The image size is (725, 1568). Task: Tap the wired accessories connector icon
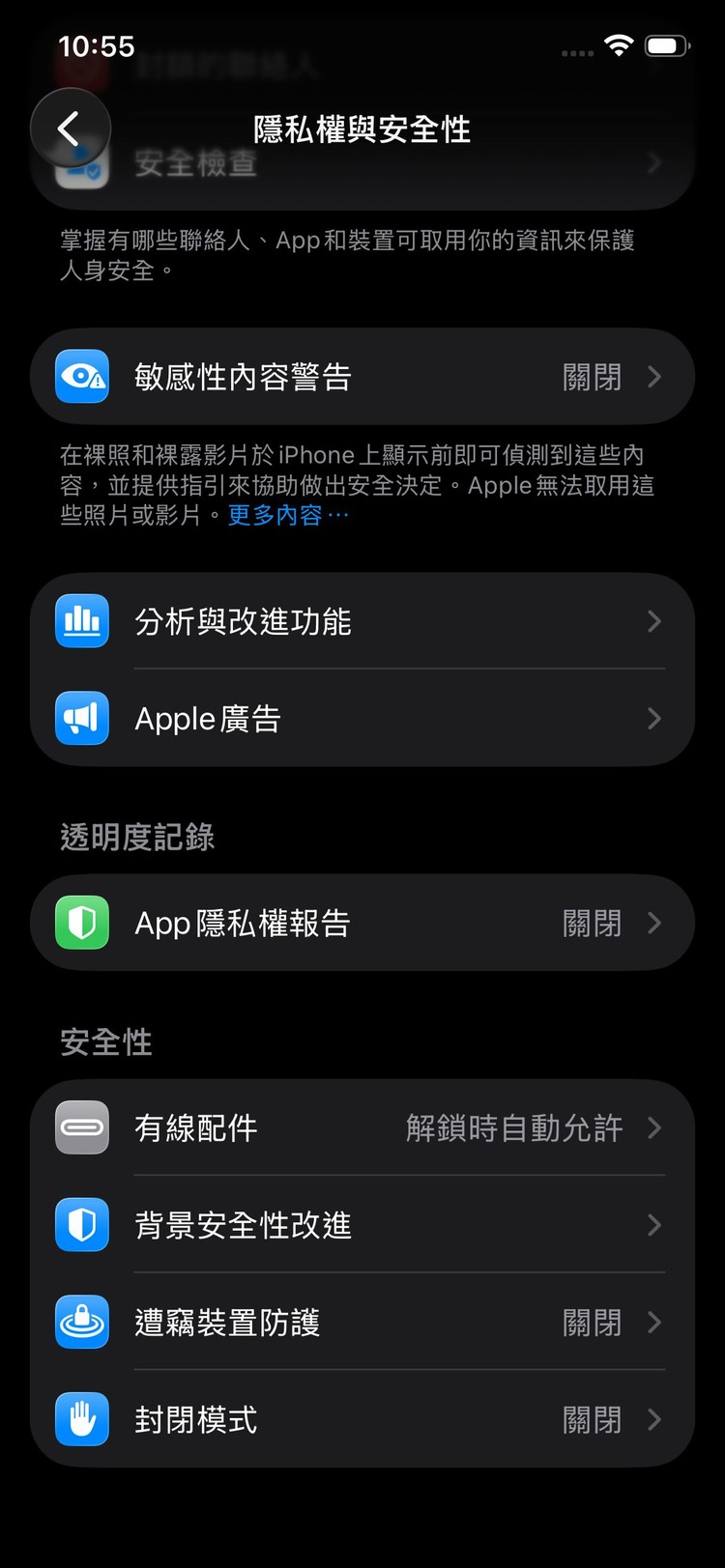(x=82, y=1127)
